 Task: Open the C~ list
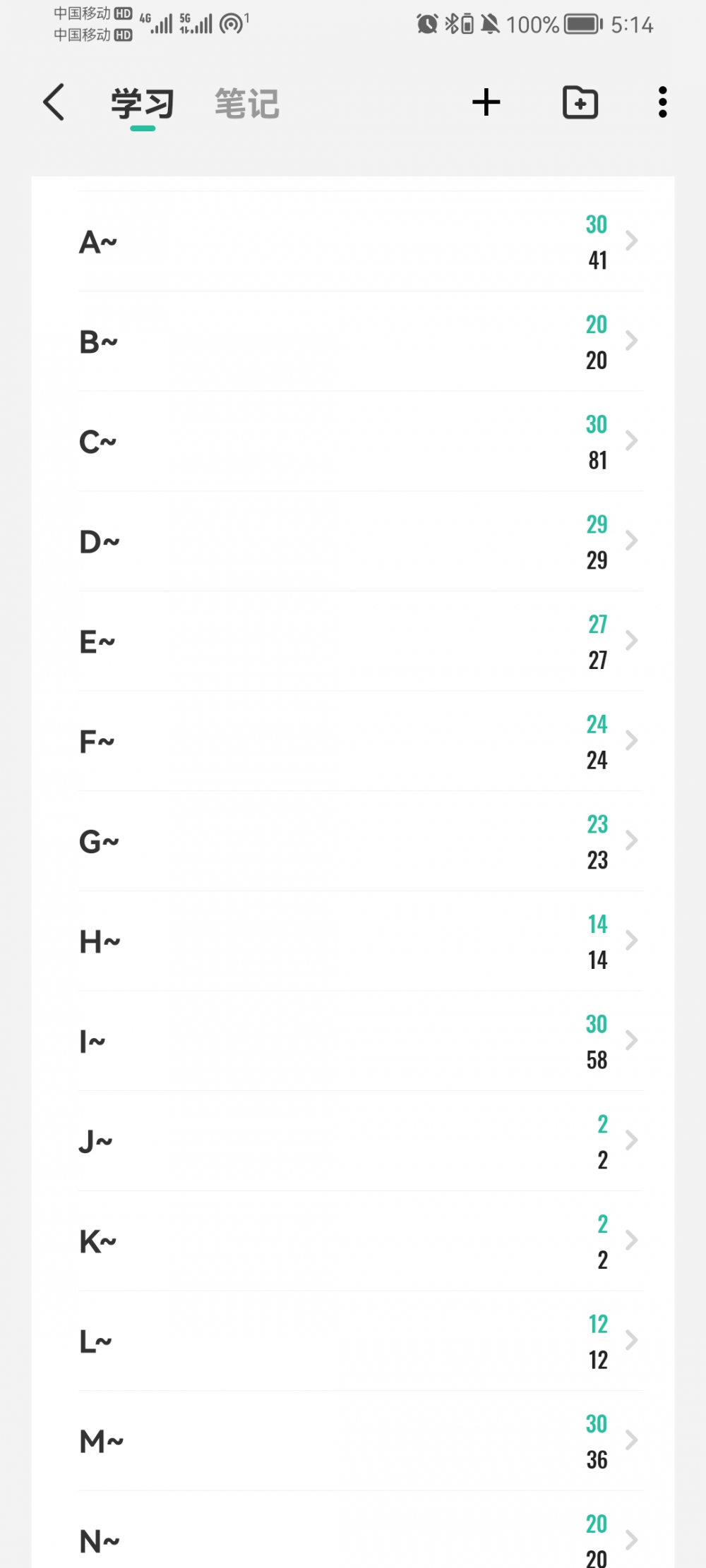pyautogui.click(x=361, y=442)
